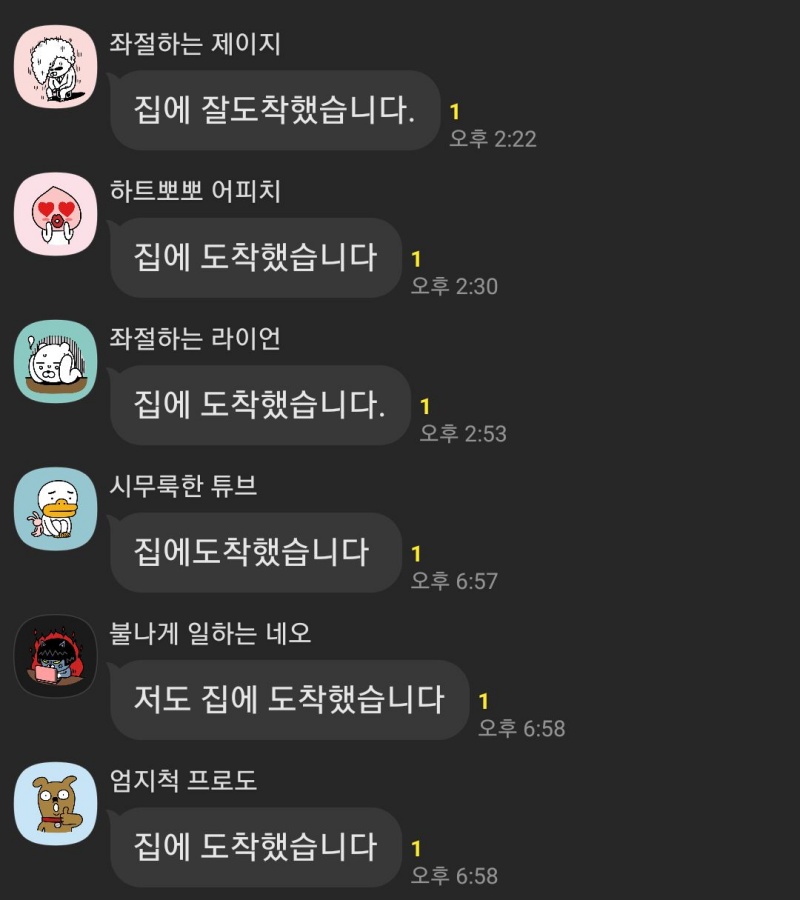The height and width of the screenshot is (900, 800).
Task: Open 좌절하는 제이지's profile picture
Action: point(56,66)
